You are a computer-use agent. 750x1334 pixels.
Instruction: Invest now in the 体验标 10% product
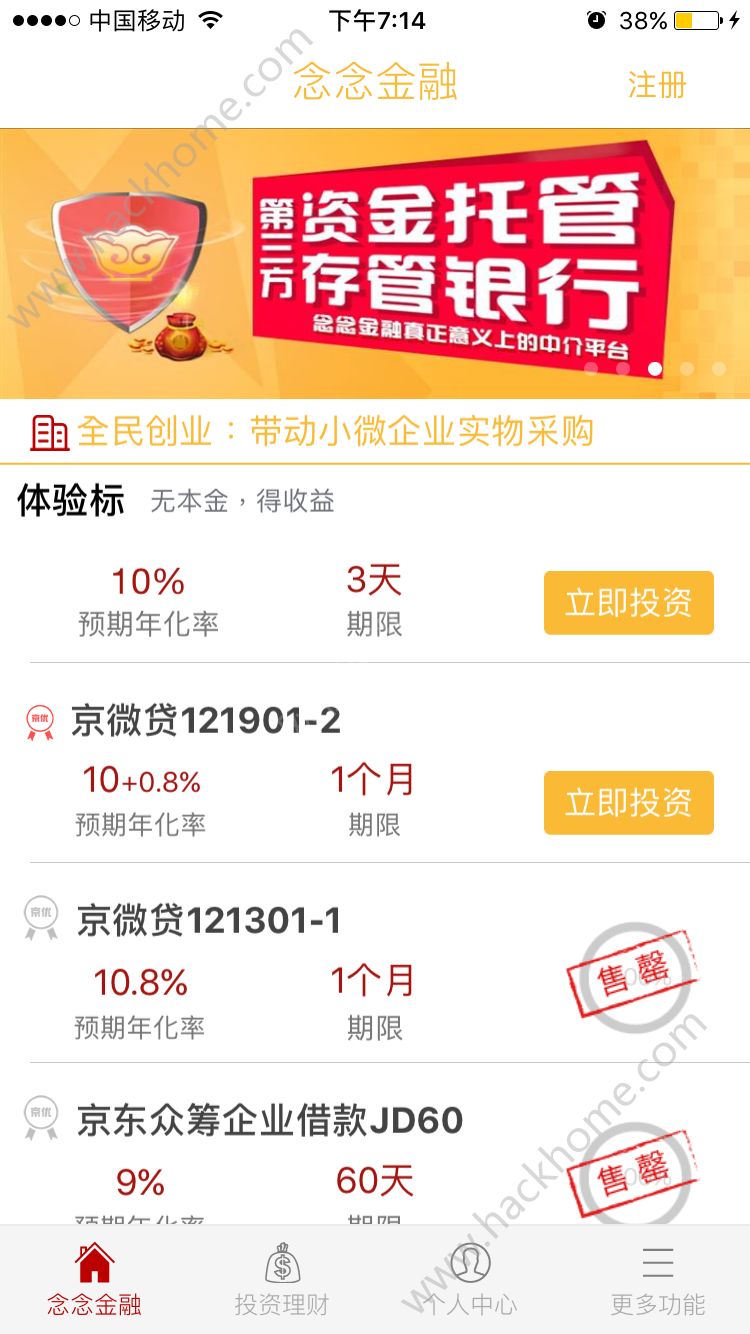tap(628, 603)
